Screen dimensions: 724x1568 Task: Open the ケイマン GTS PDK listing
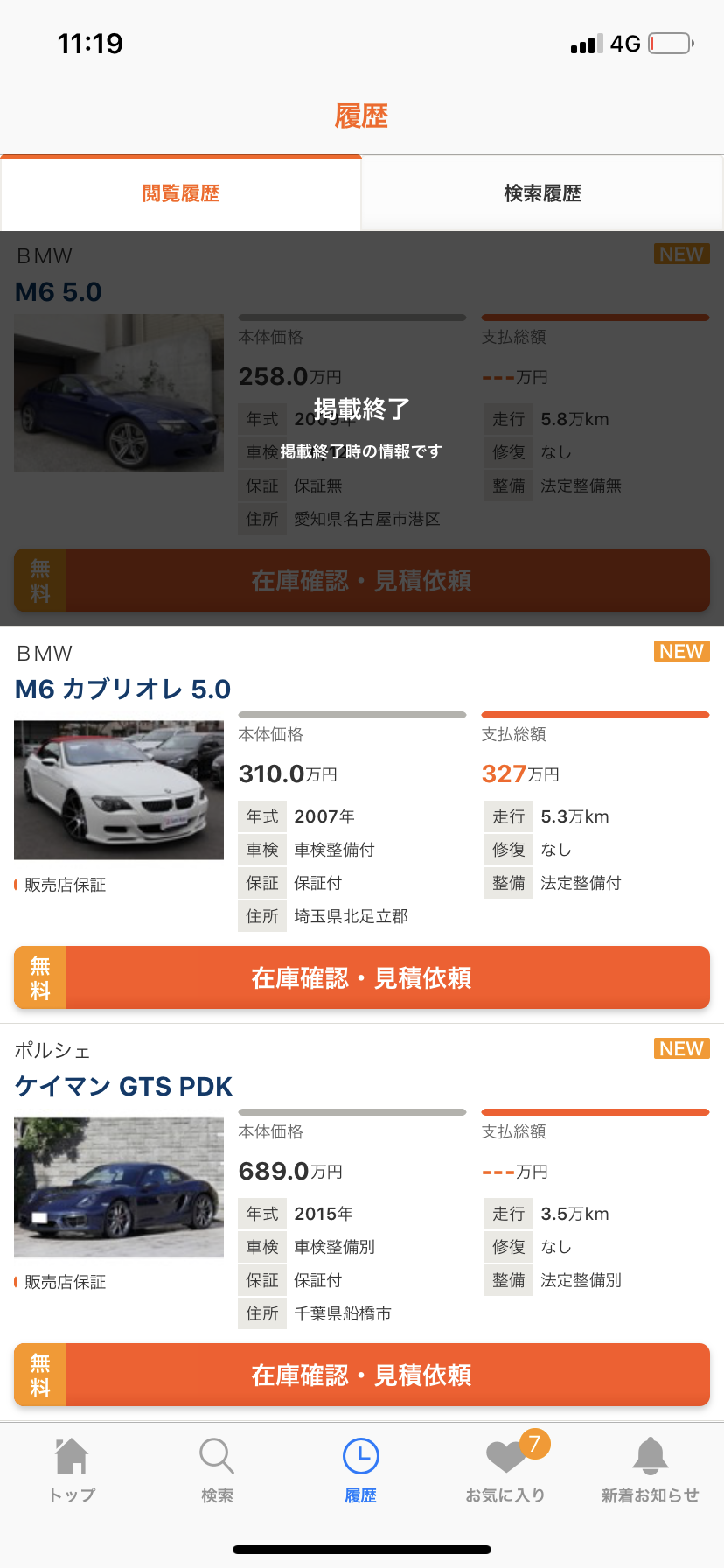pos(123,1086)
